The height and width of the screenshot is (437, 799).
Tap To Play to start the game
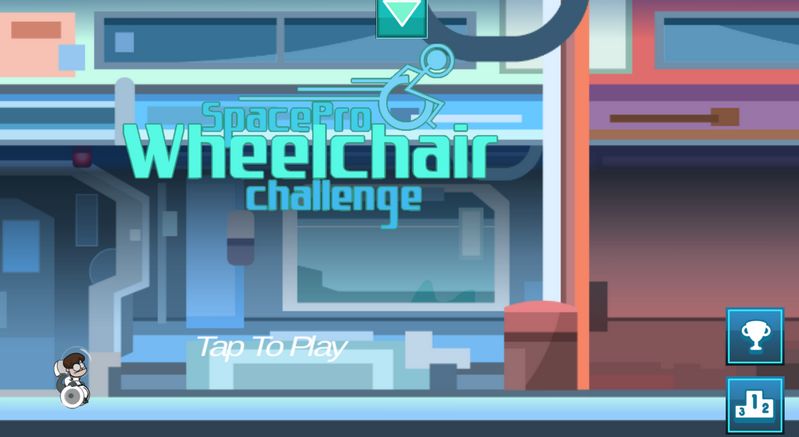point(271,347)
